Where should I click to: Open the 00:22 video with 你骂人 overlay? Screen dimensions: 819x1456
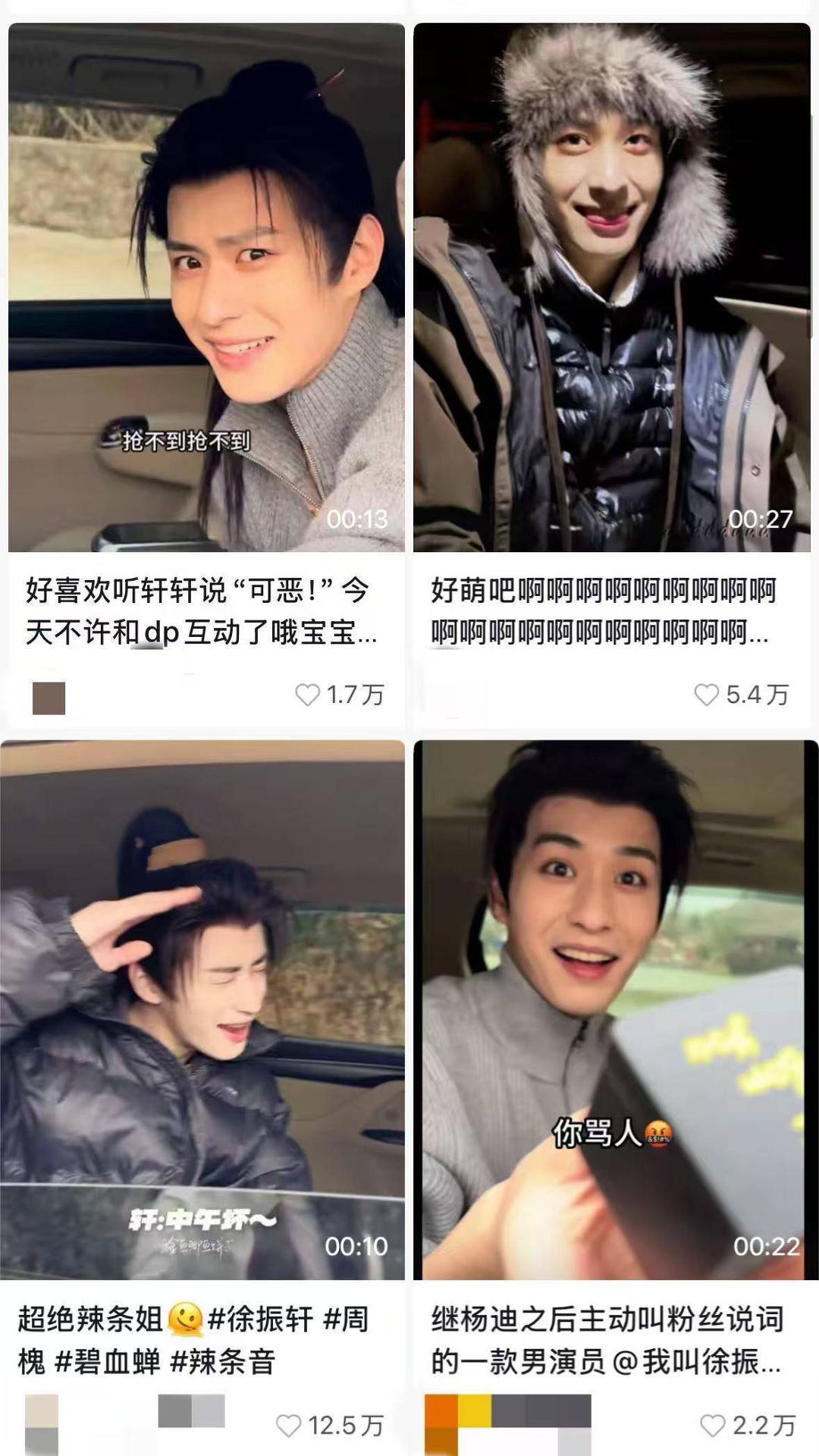tap(616, 1009)
